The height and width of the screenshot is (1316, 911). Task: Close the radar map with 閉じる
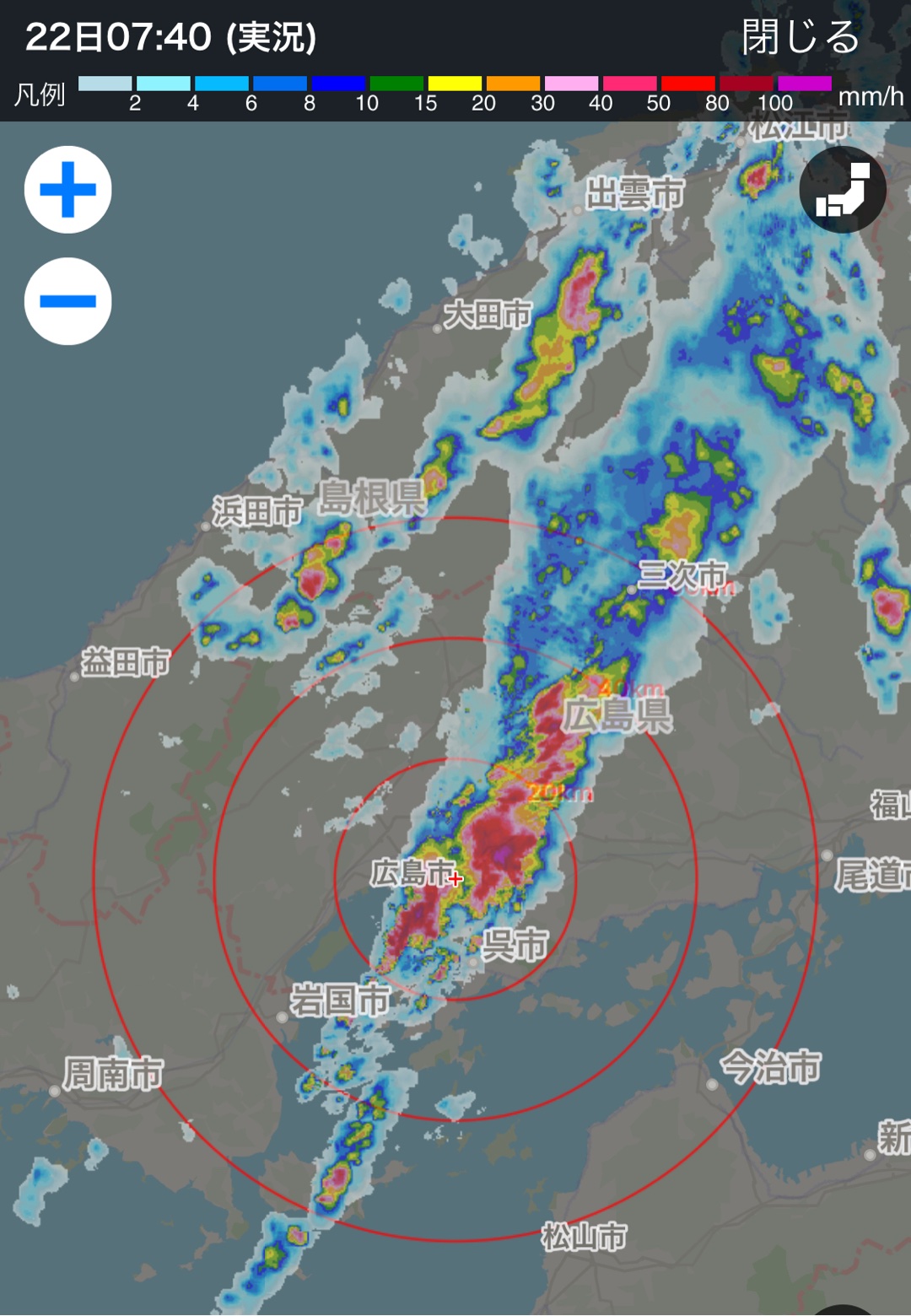coord(800,37)
